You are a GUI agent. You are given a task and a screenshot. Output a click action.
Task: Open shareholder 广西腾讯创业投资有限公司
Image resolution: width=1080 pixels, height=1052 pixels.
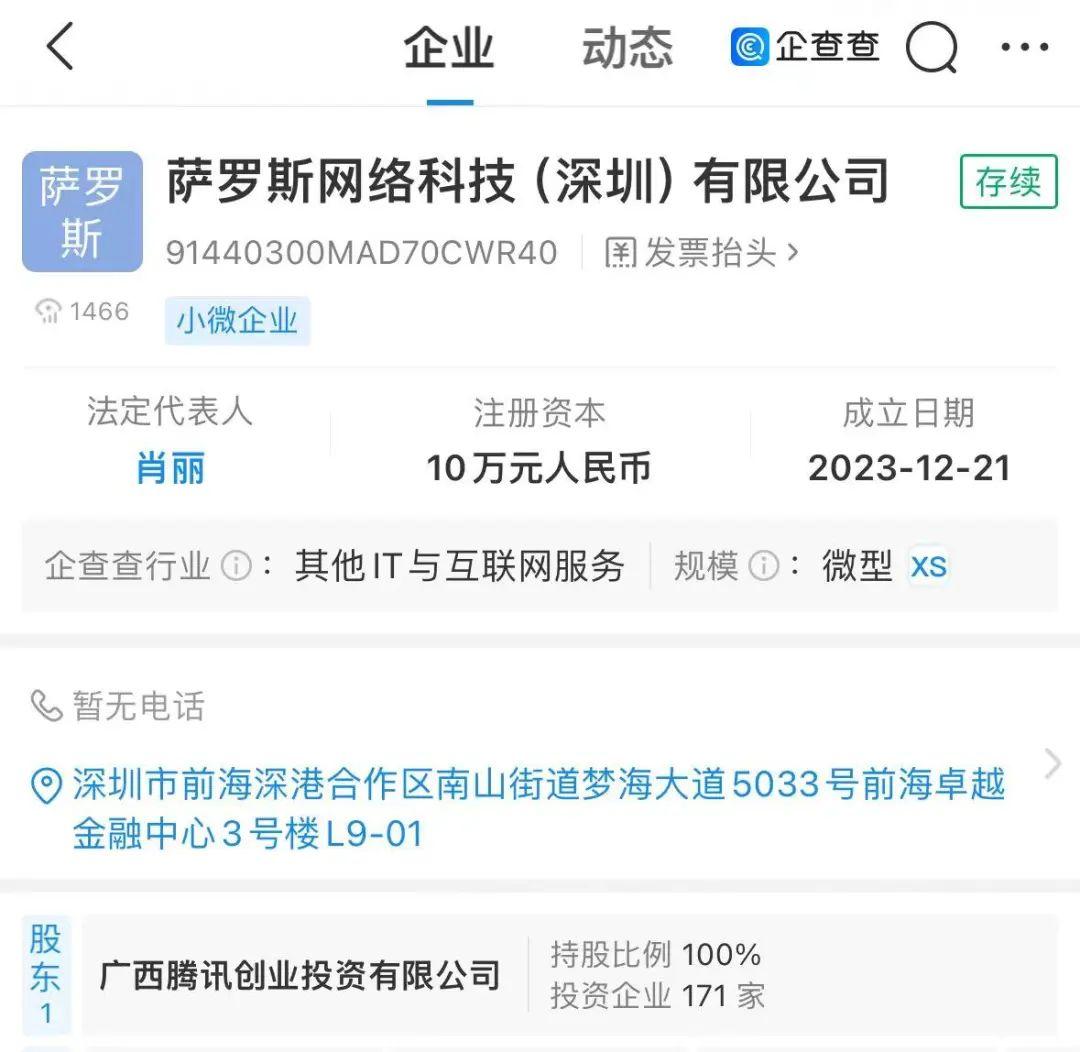coord(300,975)
